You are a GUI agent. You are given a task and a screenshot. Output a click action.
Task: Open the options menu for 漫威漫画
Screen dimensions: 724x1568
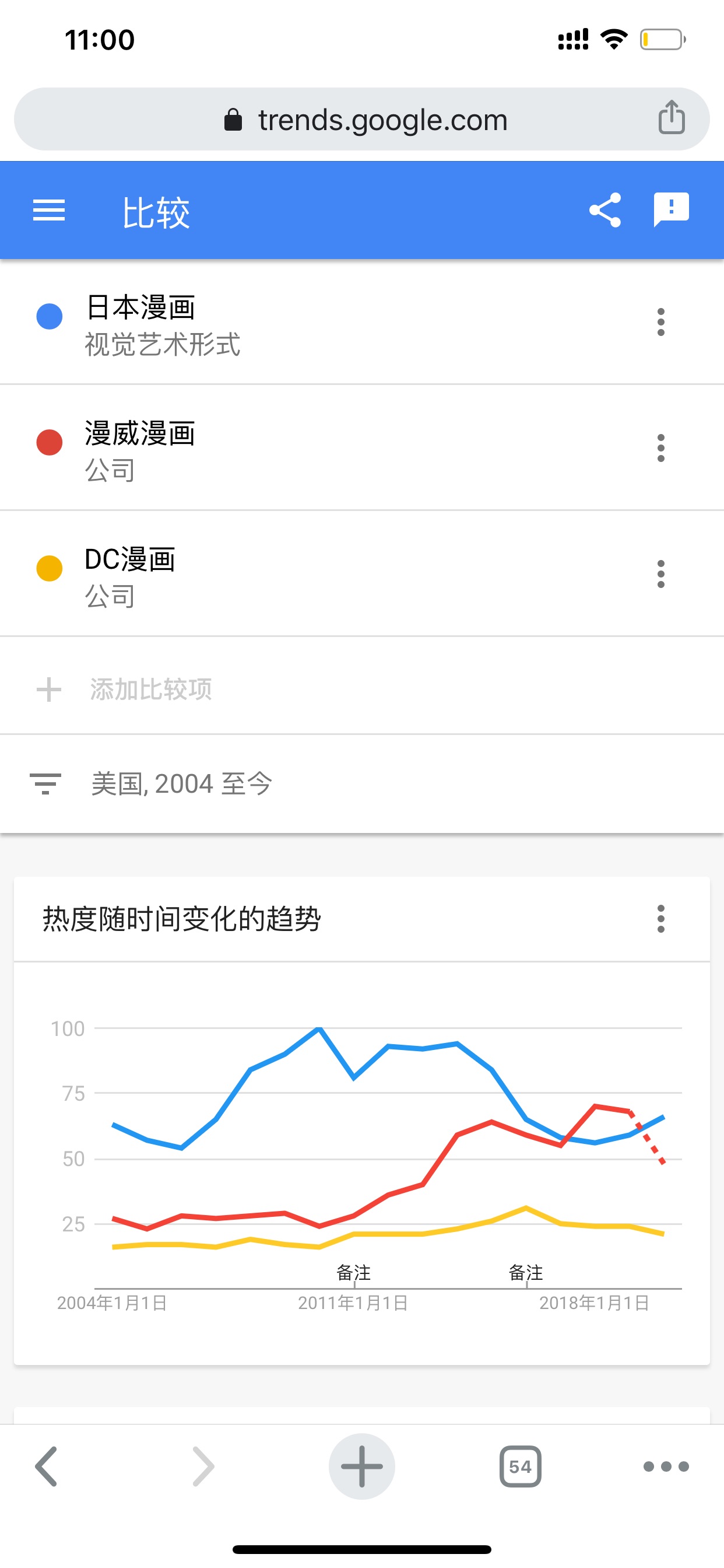(x=660, y=448)
